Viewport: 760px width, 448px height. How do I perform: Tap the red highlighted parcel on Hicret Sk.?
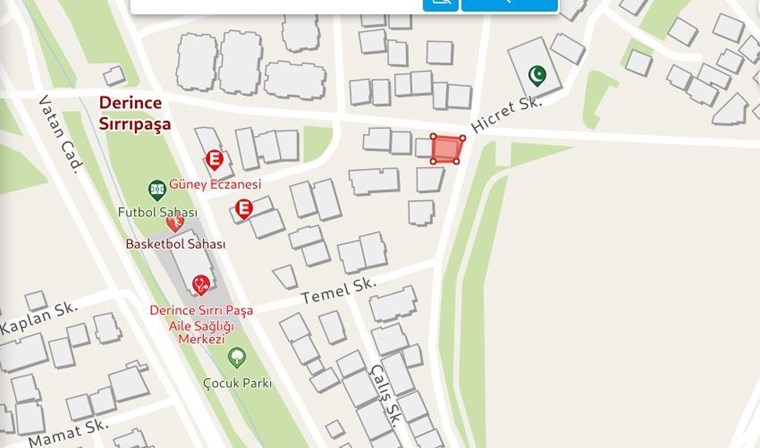click(x=447, y=149)
